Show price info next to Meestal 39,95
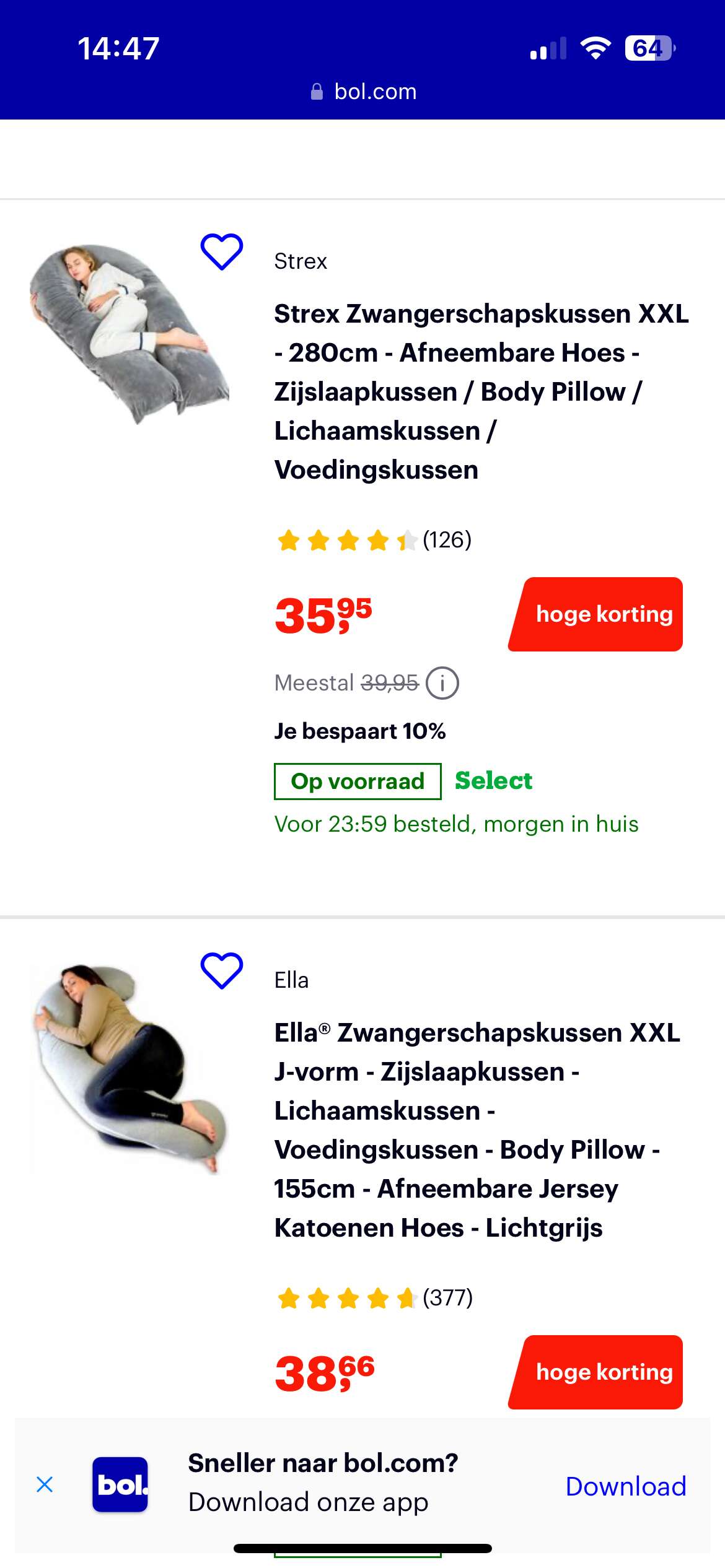 (x=442, y=683)
